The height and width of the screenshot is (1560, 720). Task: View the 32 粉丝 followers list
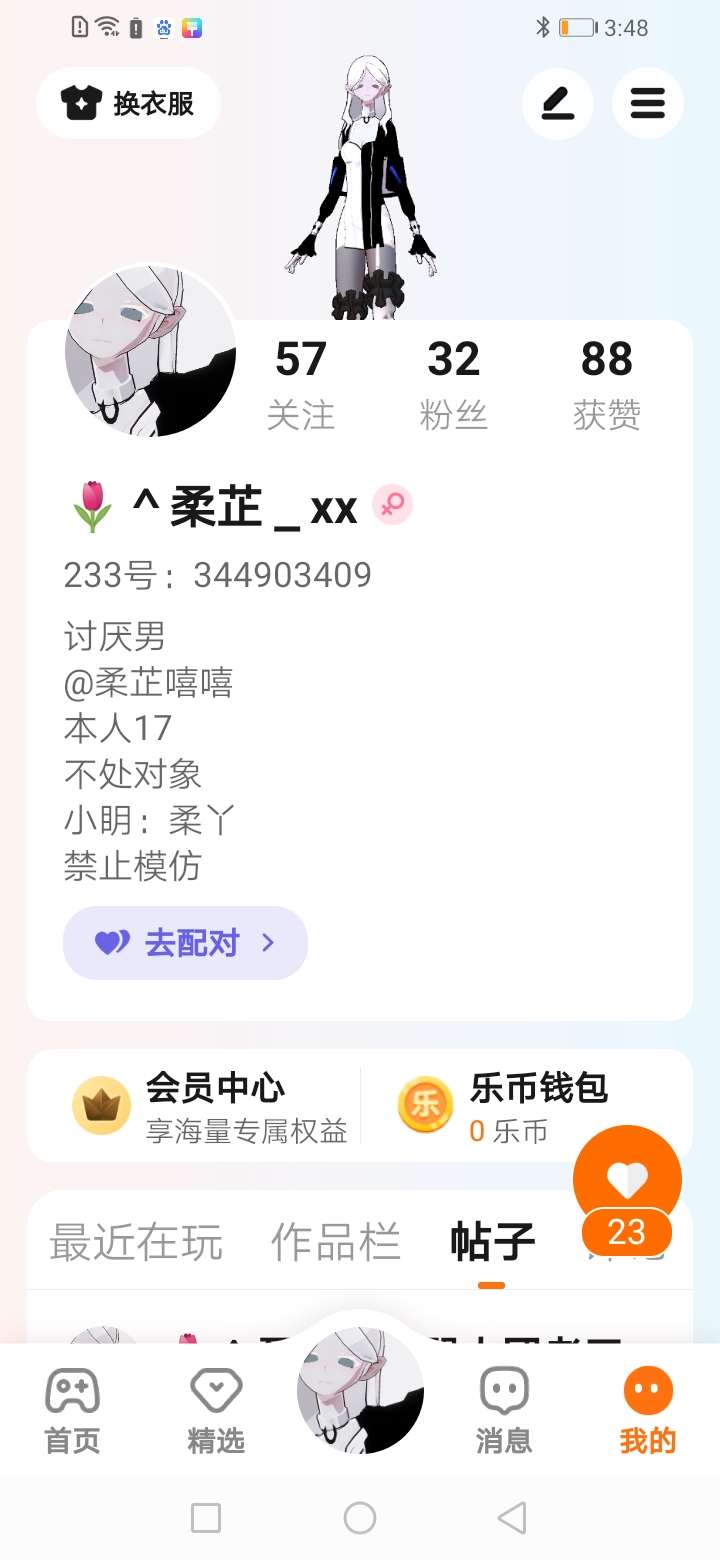tap(453, 384)
